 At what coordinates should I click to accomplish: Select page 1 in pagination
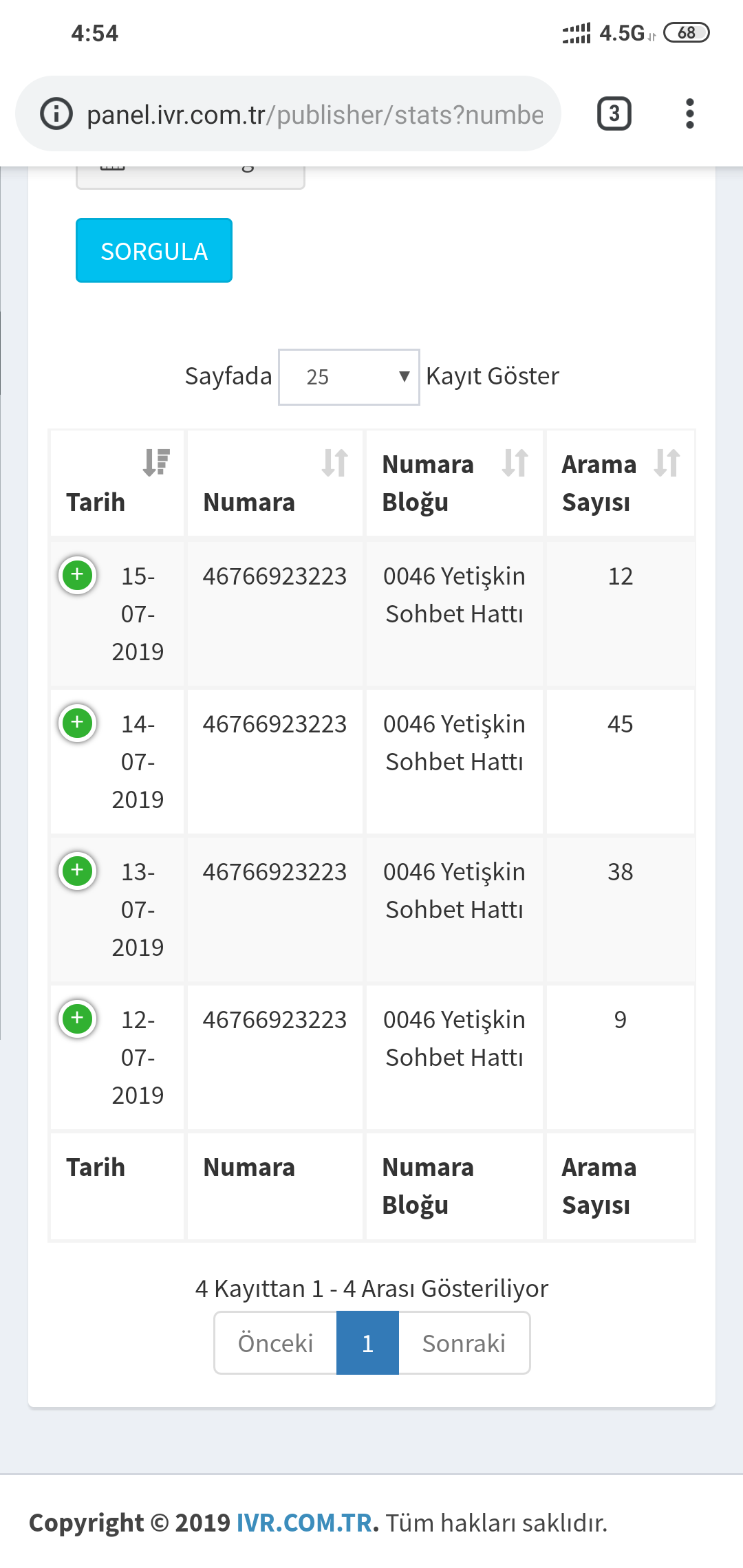[367, 1342]
